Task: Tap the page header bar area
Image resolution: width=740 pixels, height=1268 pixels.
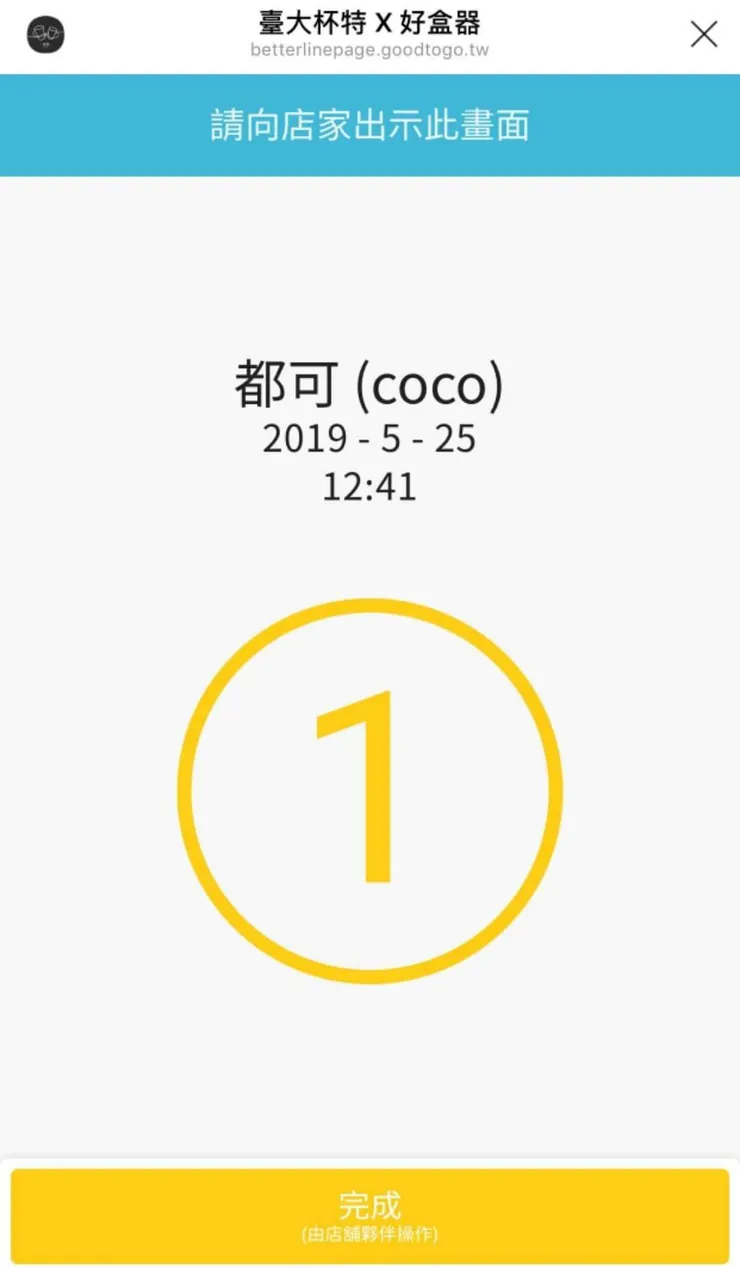Action: click(x=370, y=35)
